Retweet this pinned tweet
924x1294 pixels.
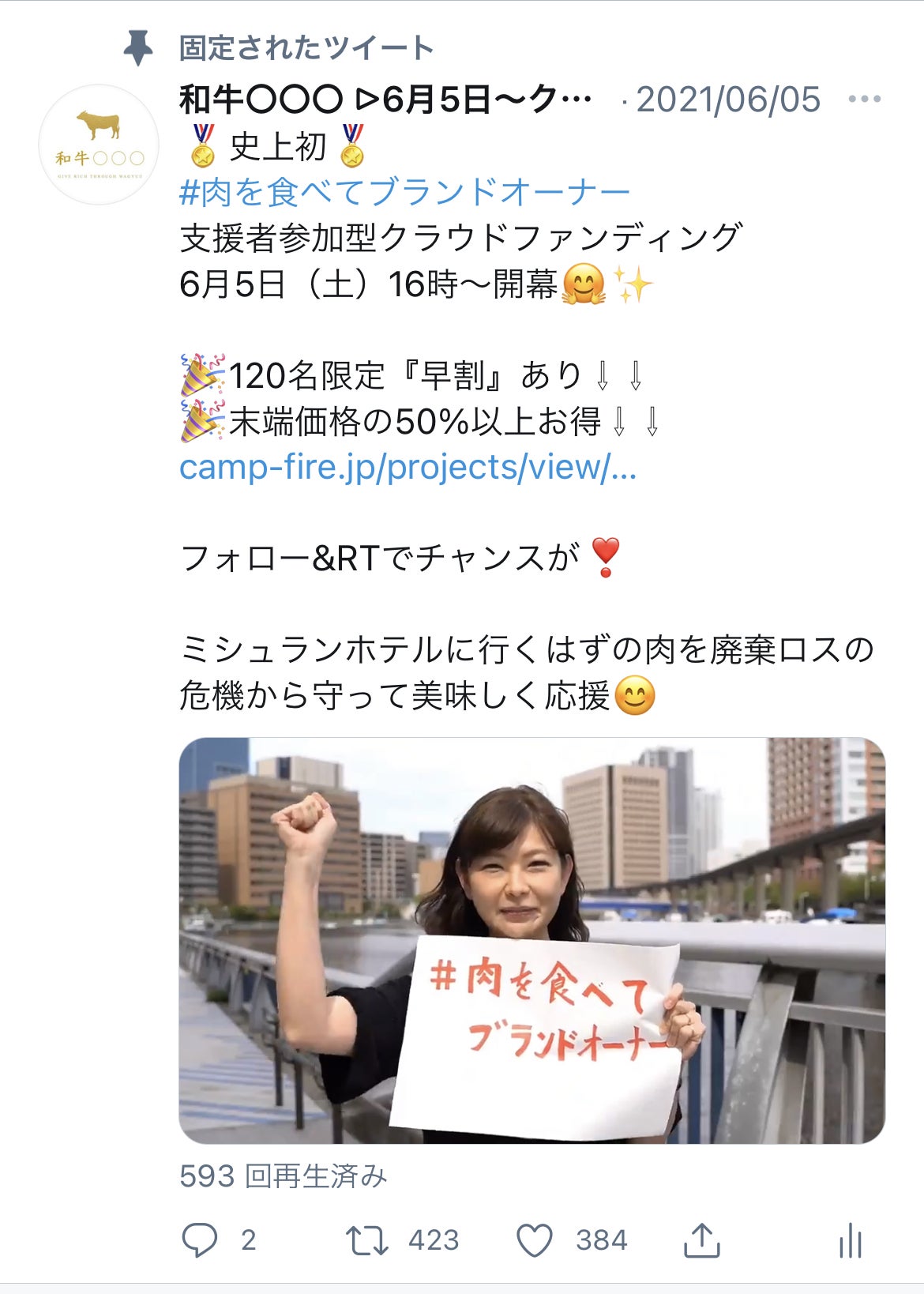click(367, 1239)
